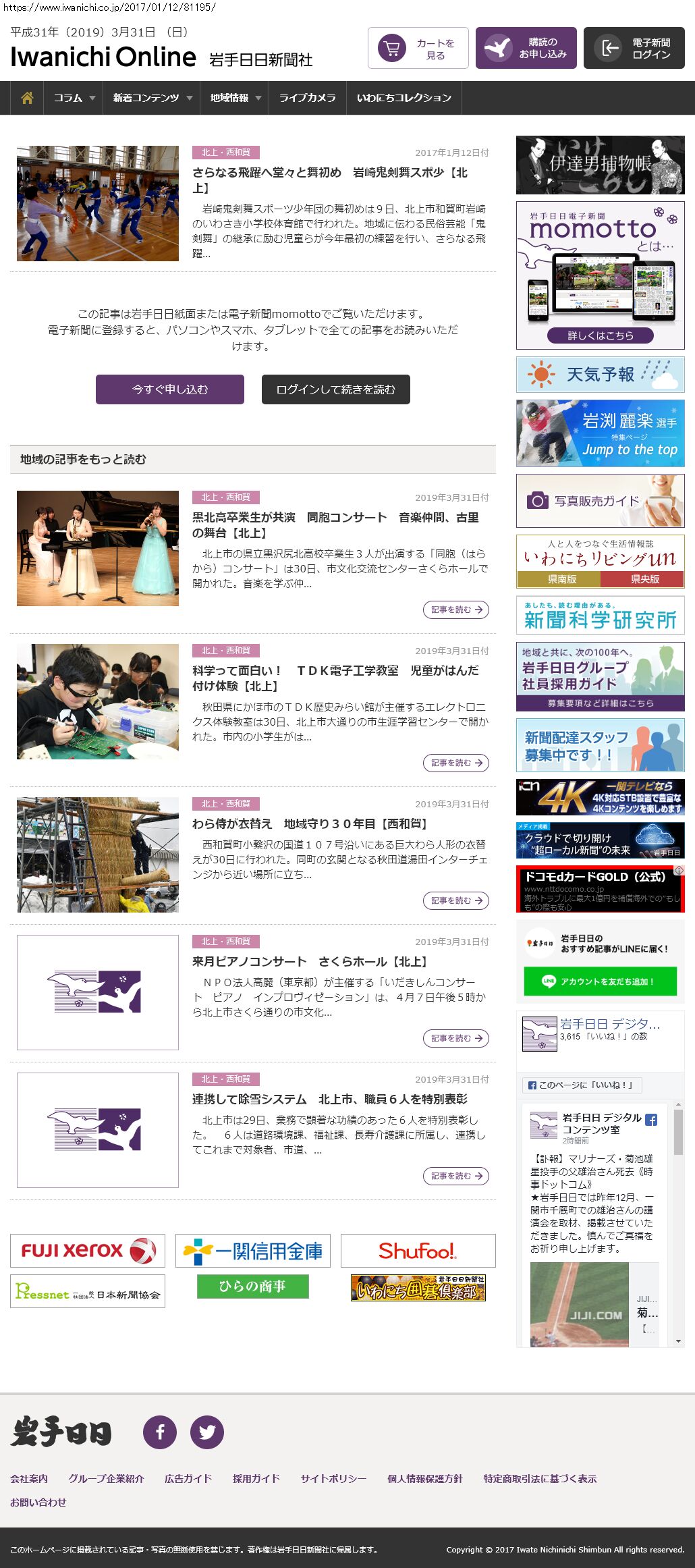The height and width of the screenshot is (1568, 695).
Task: Open お問い合わせ footer link
Action: (x=38, y=1502)
